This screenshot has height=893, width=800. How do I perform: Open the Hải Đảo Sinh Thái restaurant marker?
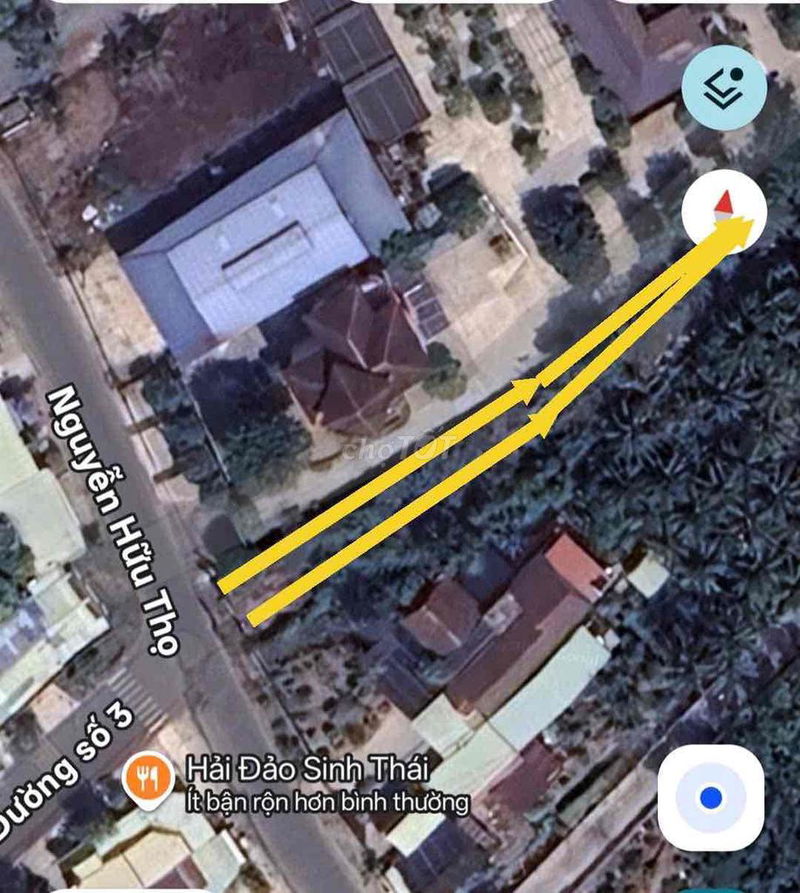click(148, 779)
